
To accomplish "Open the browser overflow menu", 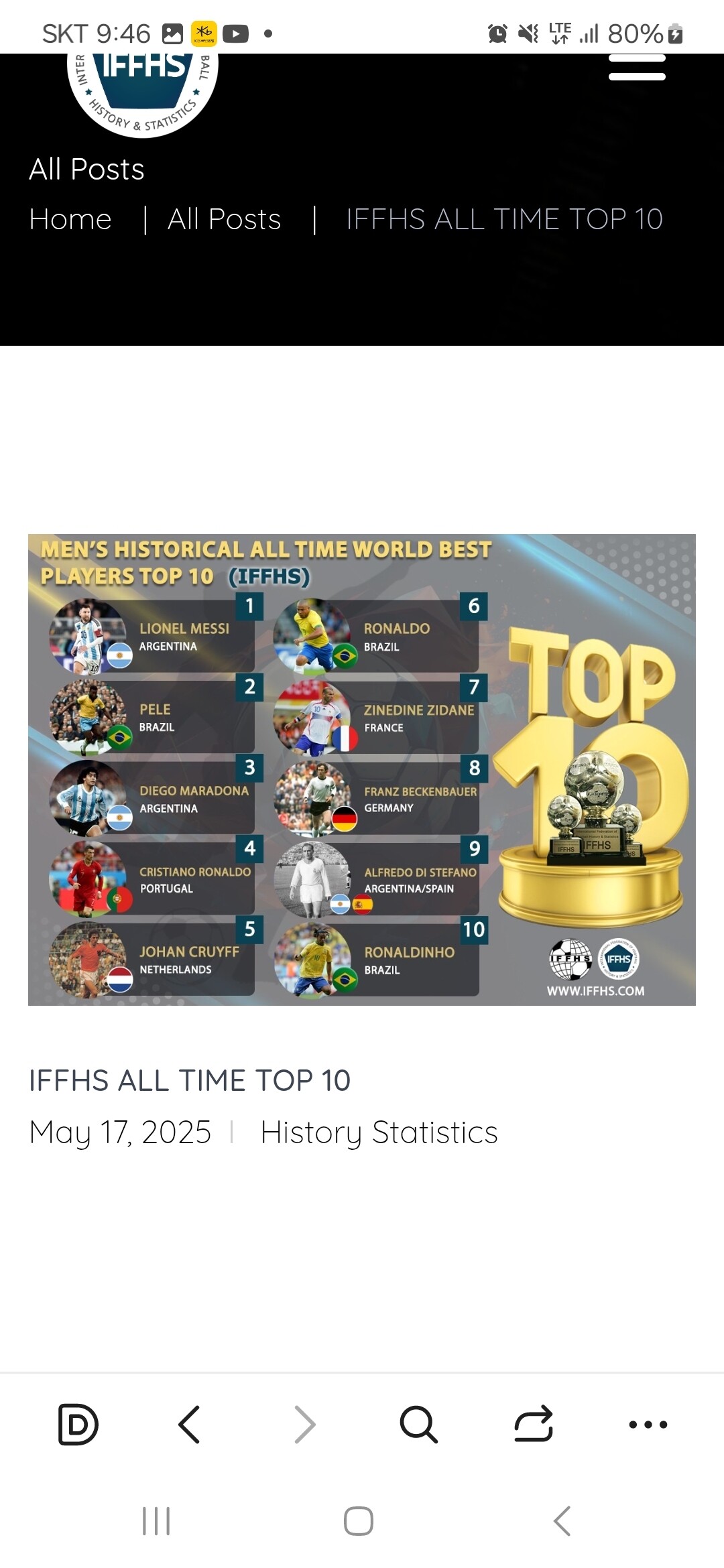I will (648, 1424).
